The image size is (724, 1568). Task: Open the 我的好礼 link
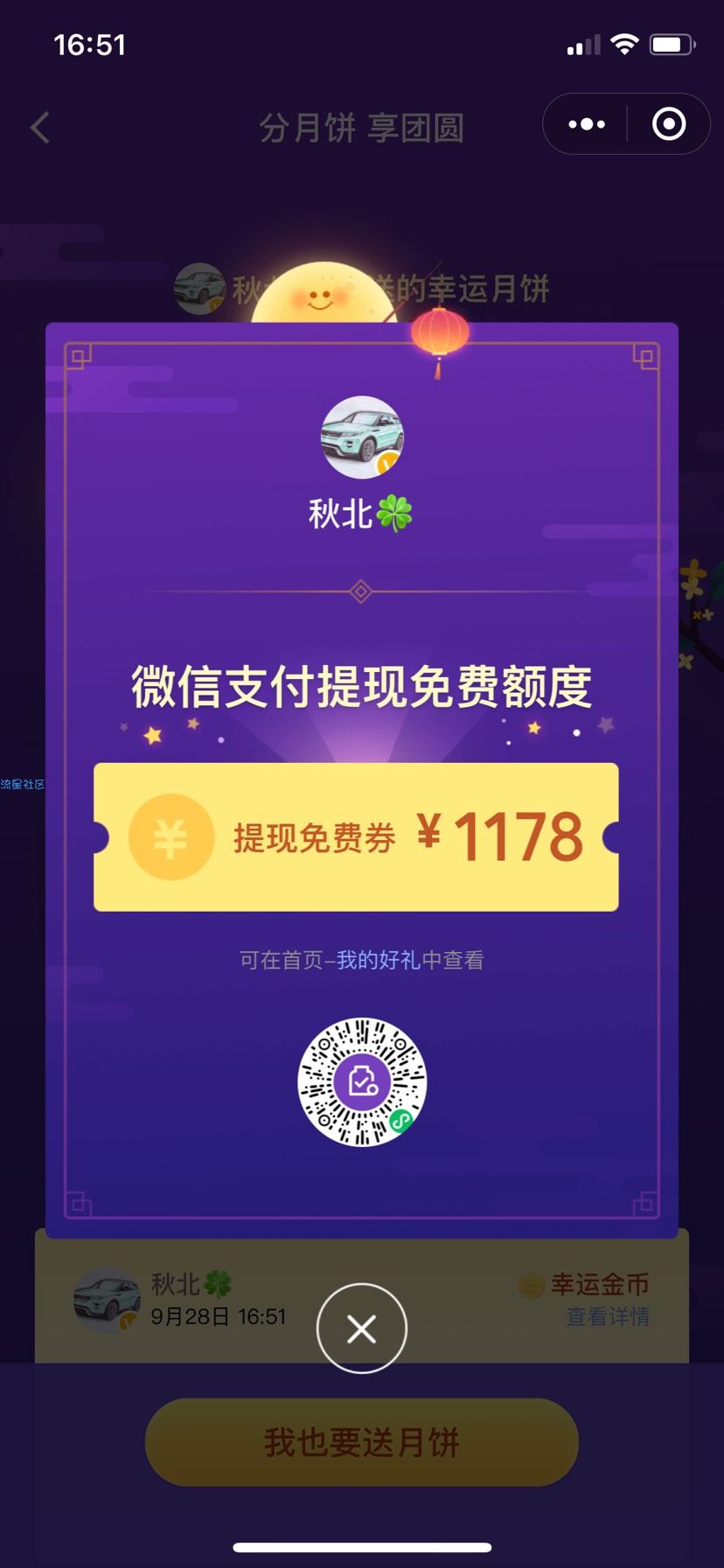(x=378, y=960)
